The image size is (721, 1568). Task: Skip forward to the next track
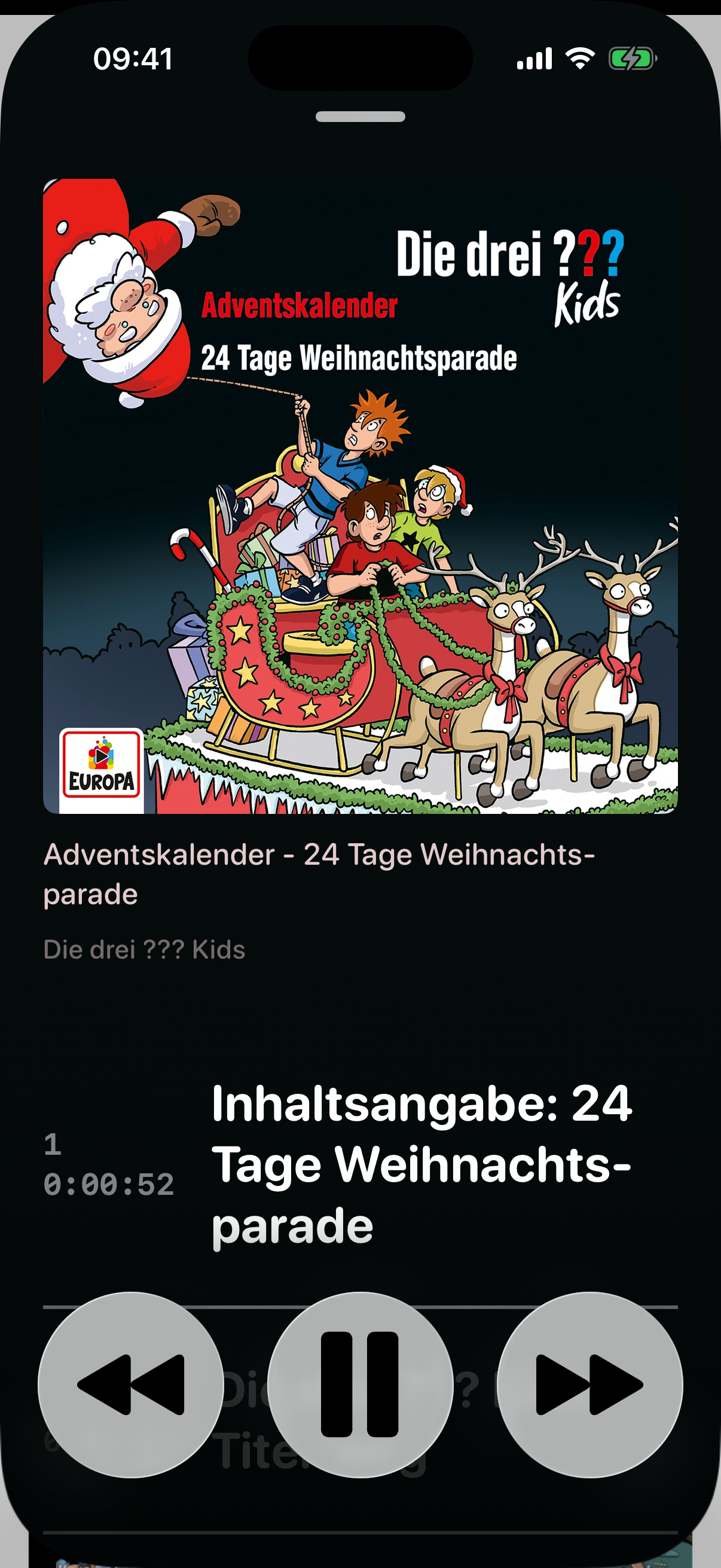tap(589, 1384)
